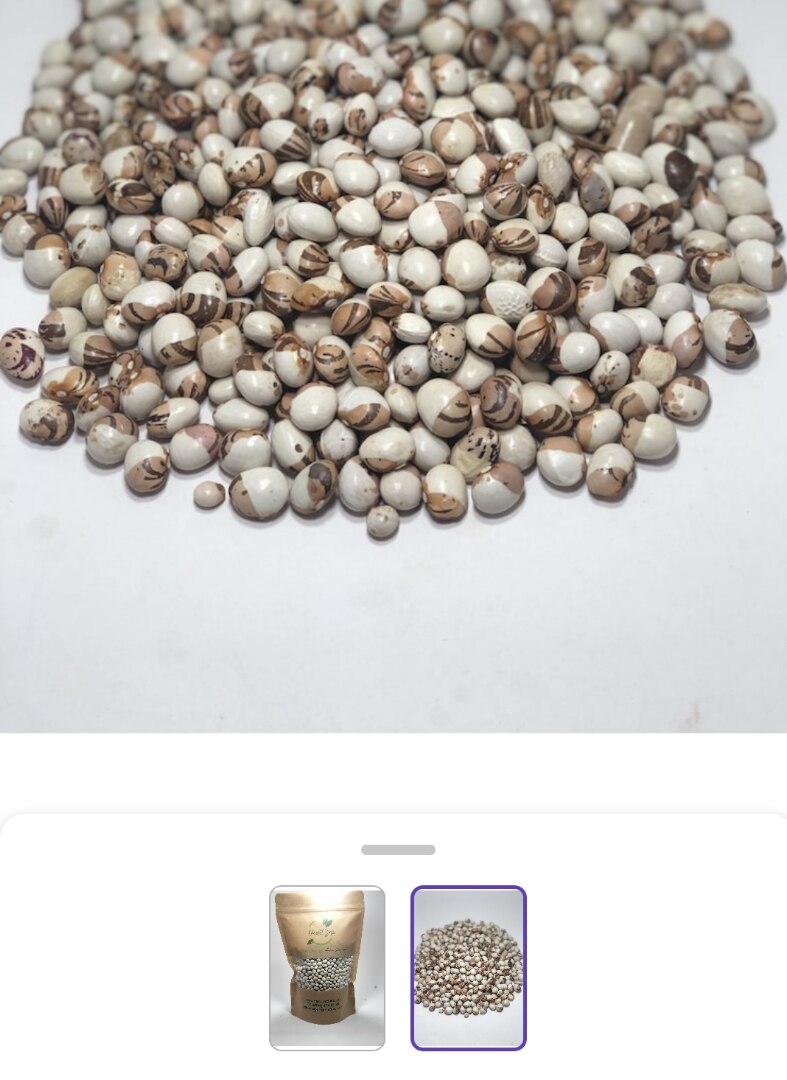This screenshot has width=787, height=1080.
Task: Tap the bottom sheet drag handle
Action: pyautogui.click(x=398, y=850)
